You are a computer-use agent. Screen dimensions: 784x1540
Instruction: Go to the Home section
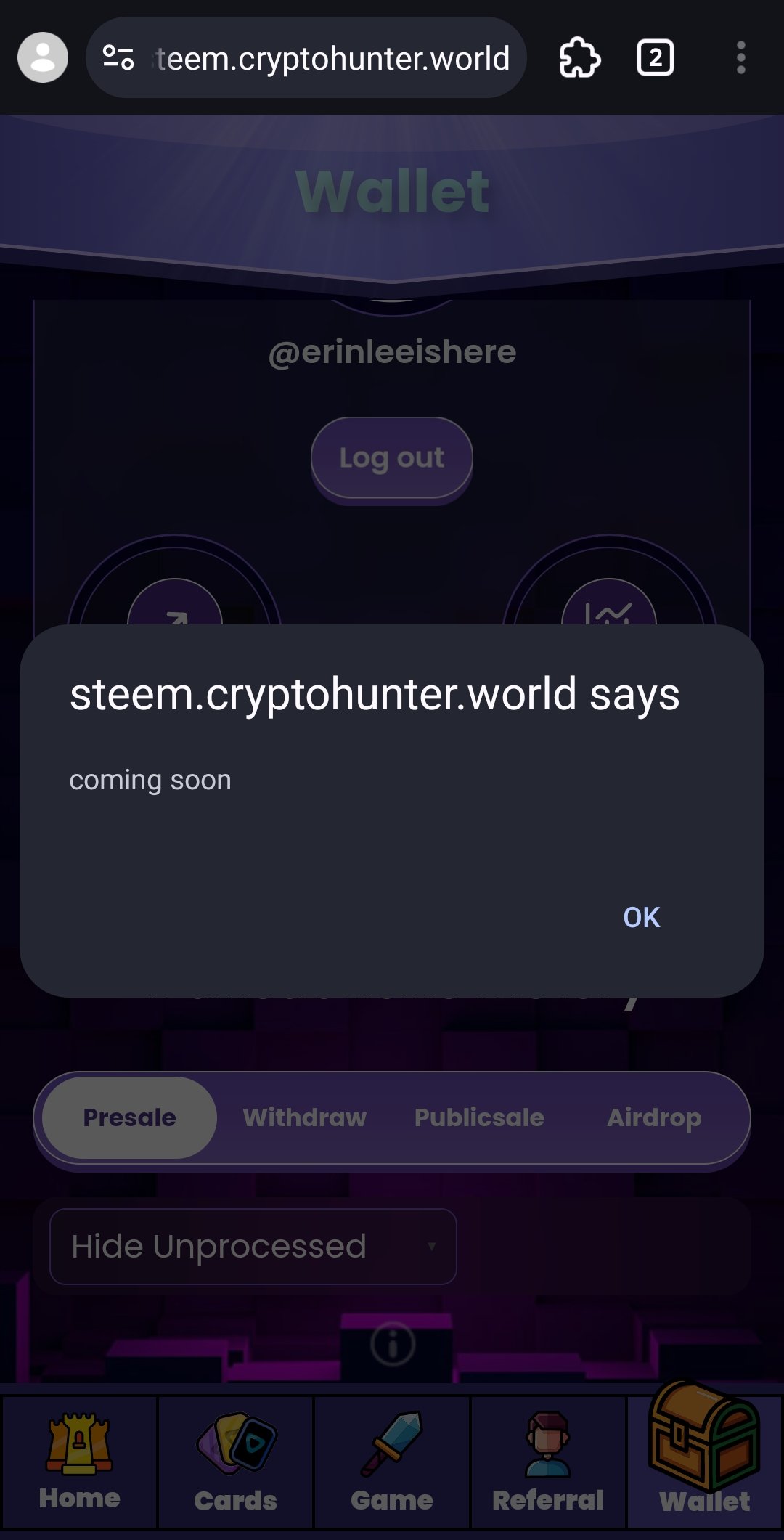[x=79, y=1462]
